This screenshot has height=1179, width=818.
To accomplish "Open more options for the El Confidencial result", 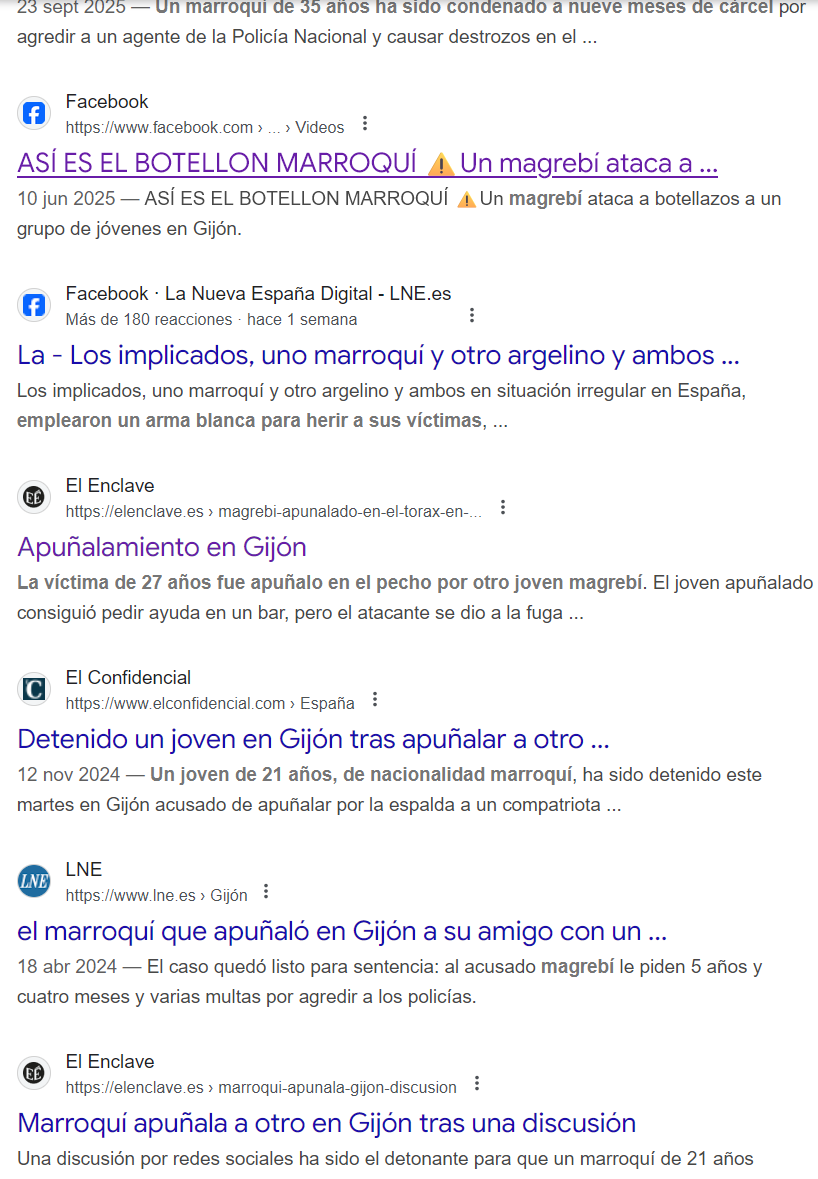I will [375, 699].
